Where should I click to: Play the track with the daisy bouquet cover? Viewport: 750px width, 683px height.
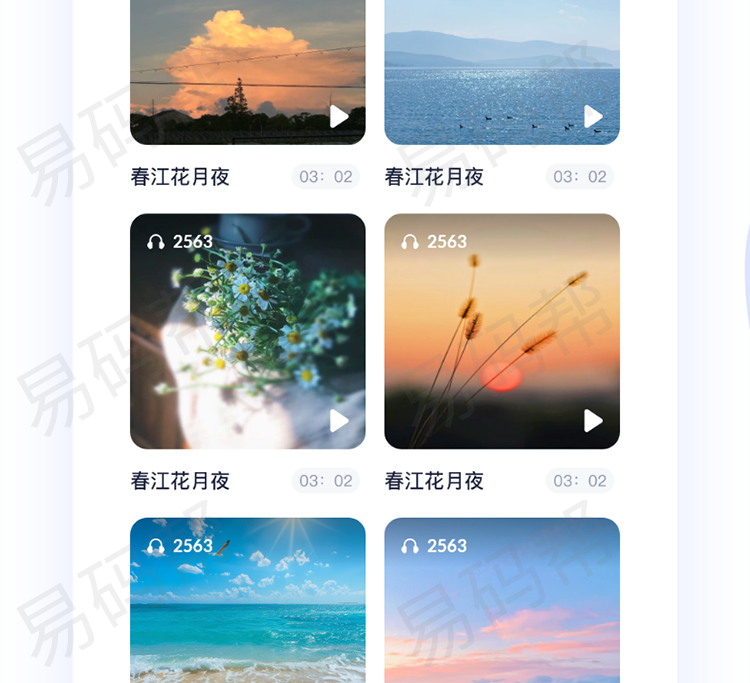[339, 421]
